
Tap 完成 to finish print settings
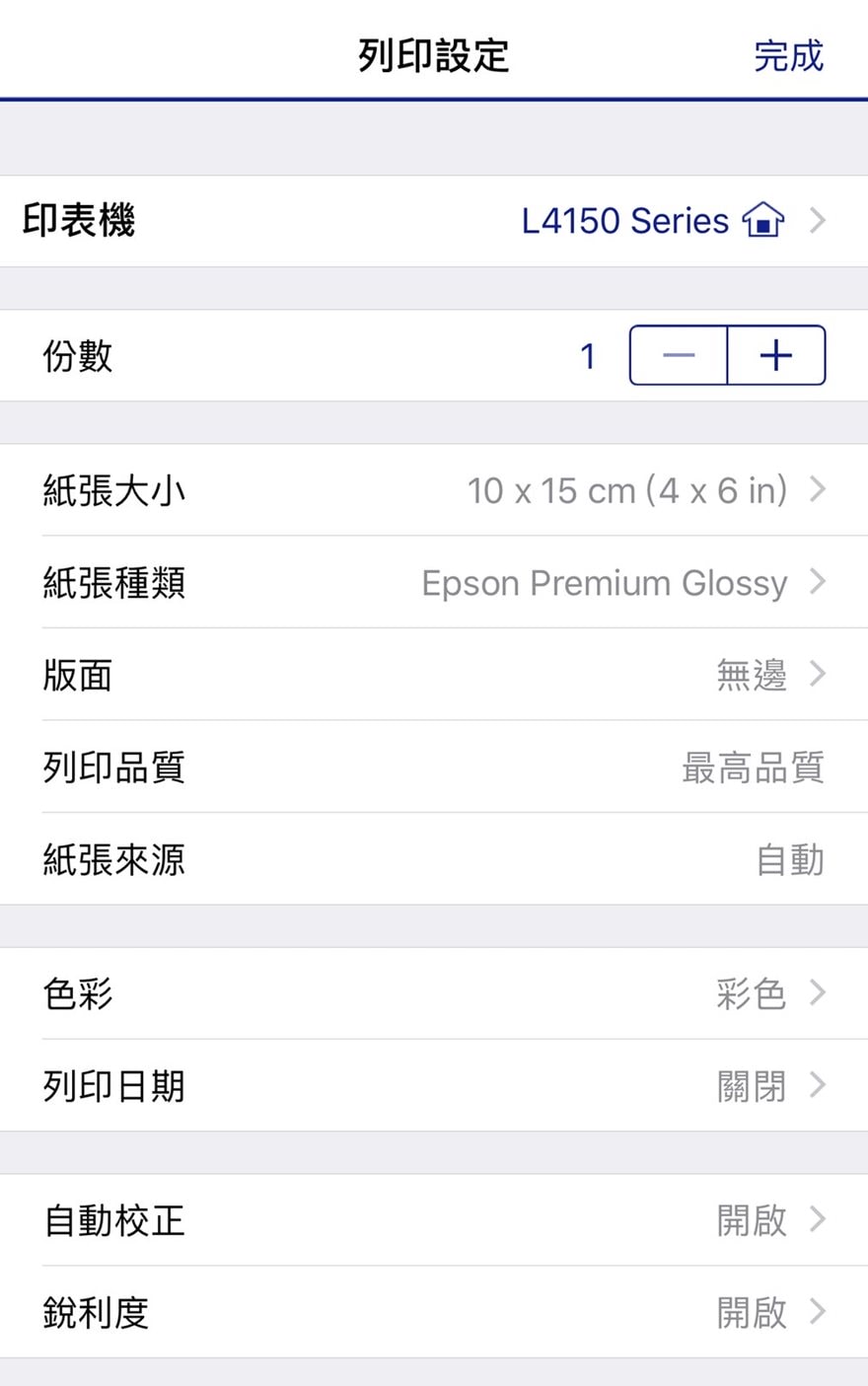pyautogui.click(x=787, y=56)
